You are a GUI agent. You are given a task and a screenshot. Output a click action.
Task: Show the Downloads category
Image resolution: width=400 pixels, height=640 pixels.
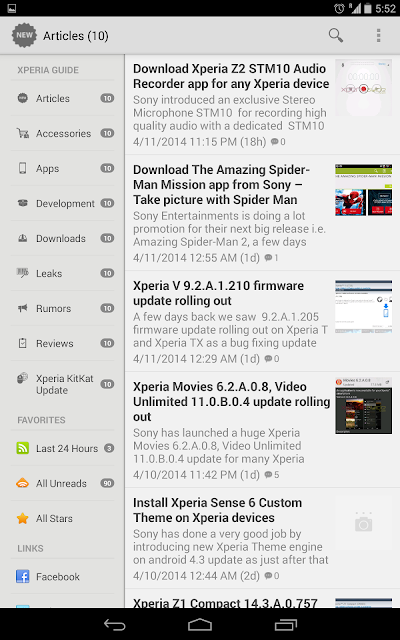coord(63,238)
